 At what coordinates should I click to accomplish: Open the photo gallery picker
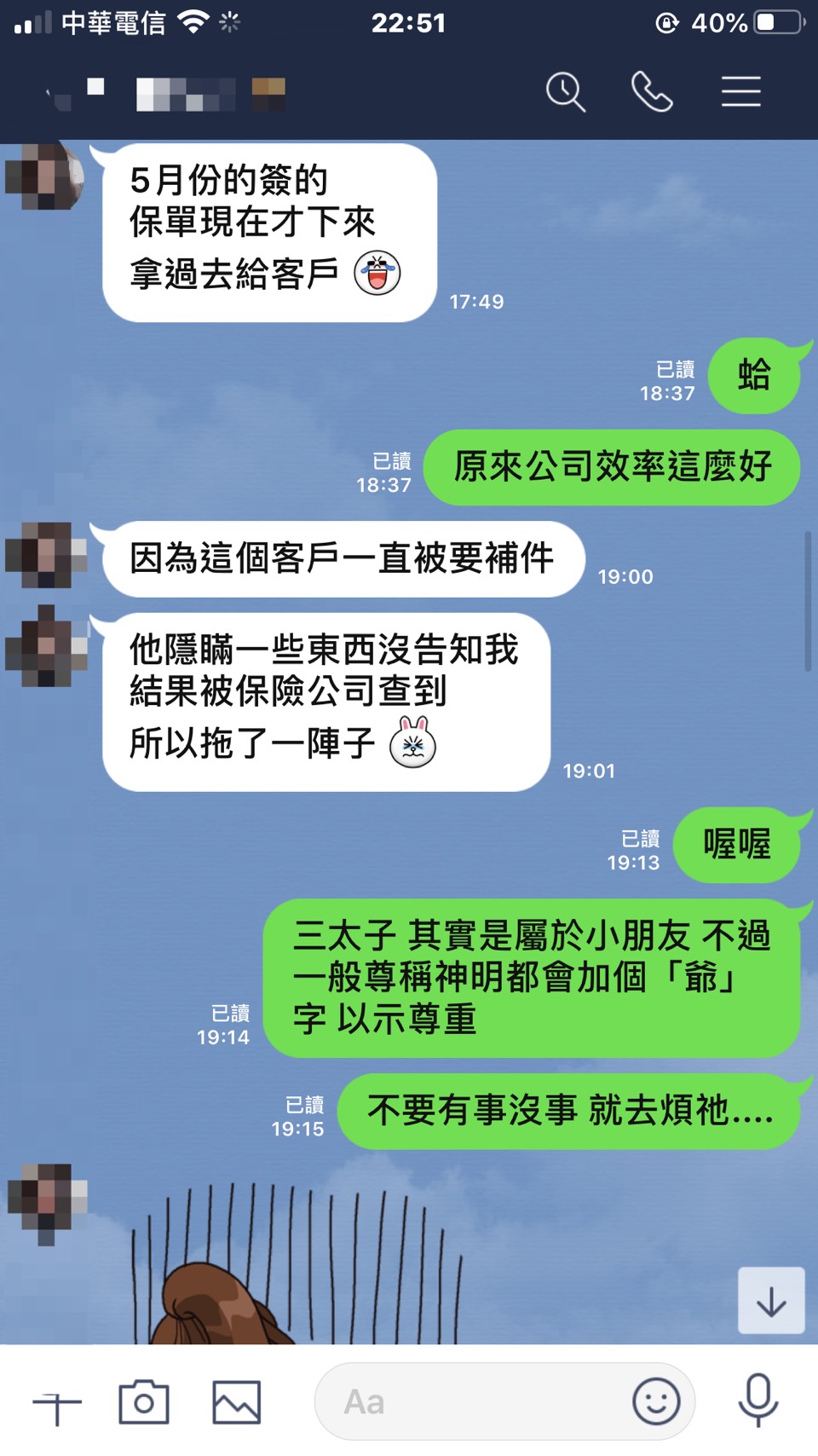pos(236,1402)
